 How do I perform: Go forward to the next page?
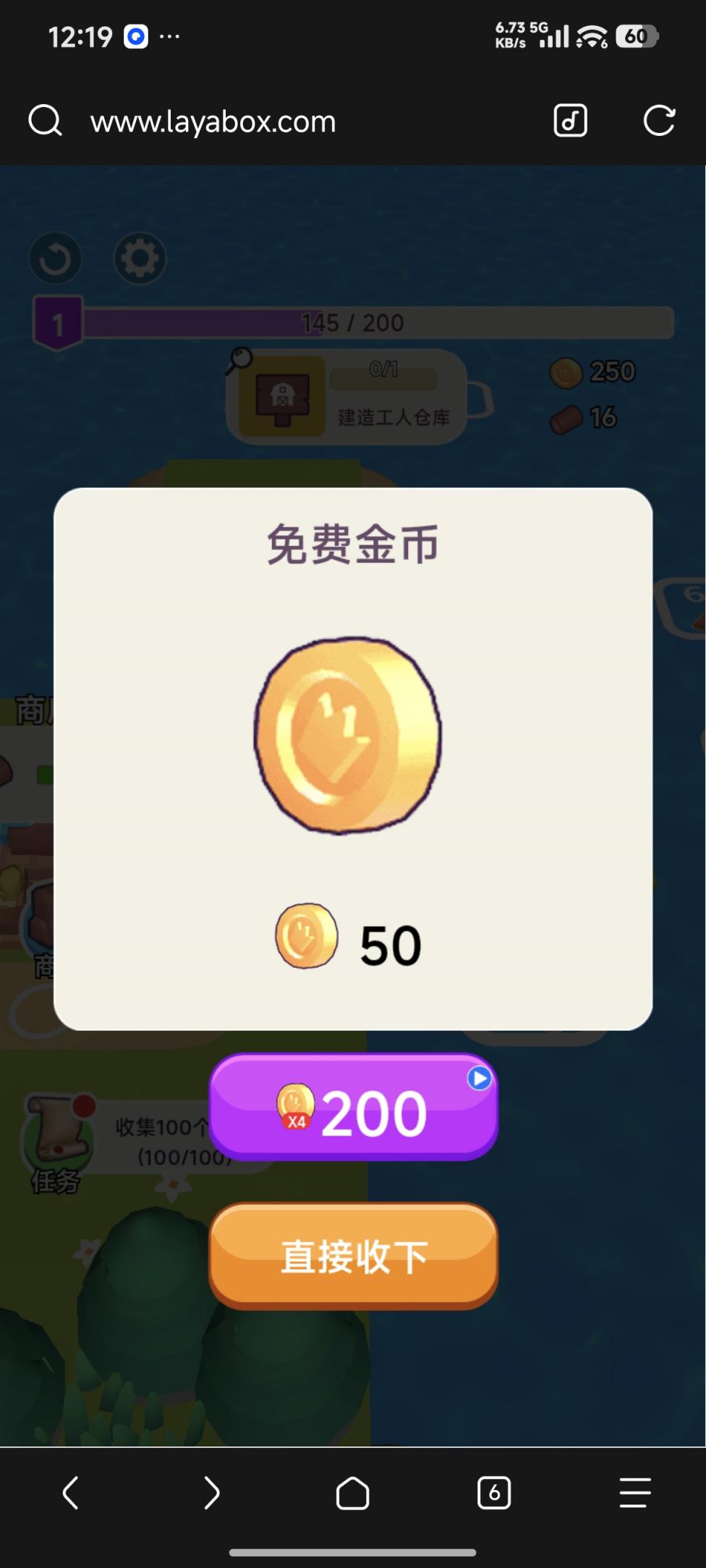click(211, 1493)
